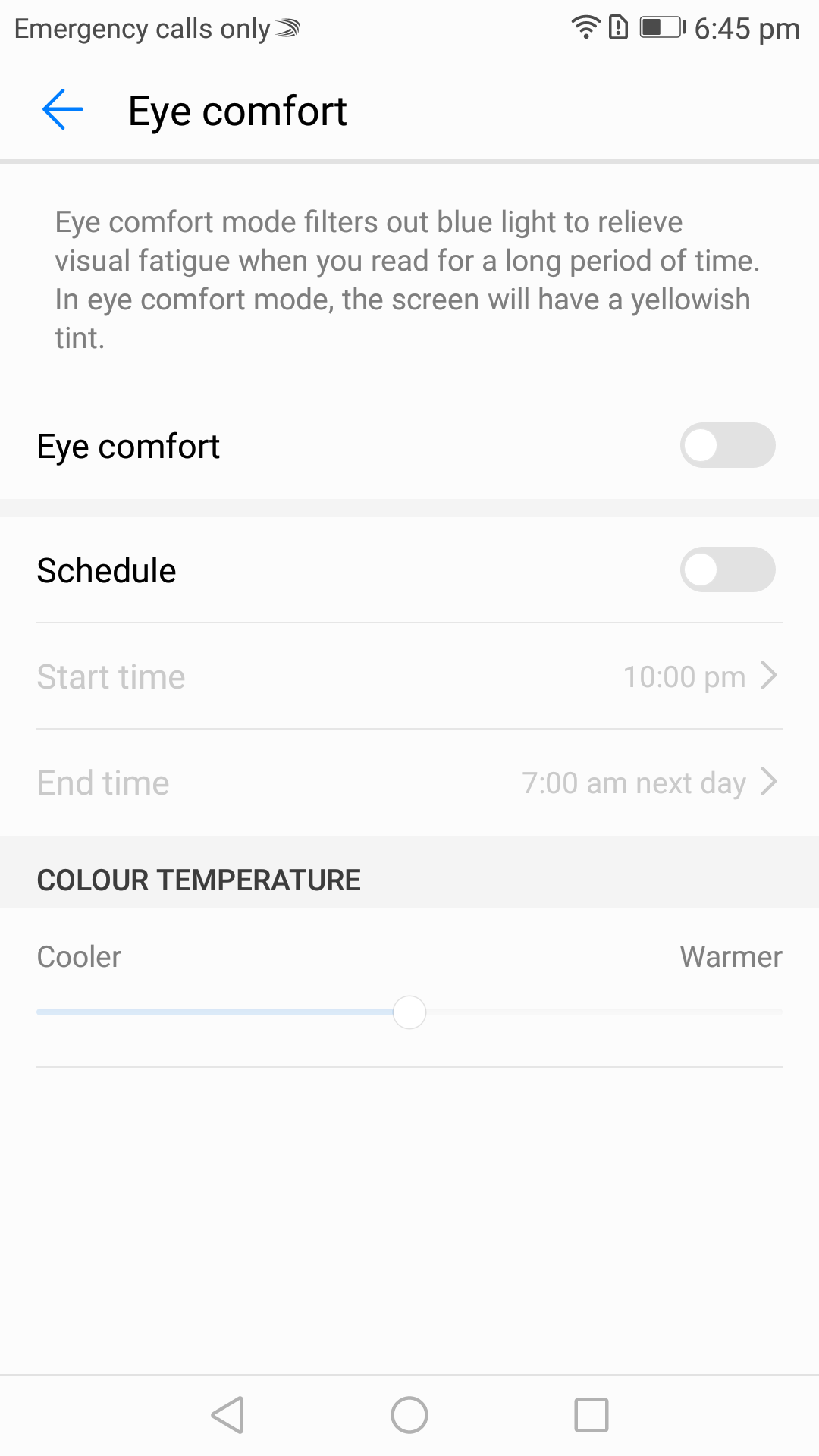This screenshot has height=1456, width=819.
Task: Open recent apps from navigation bar
Action: pos(591,1415)
